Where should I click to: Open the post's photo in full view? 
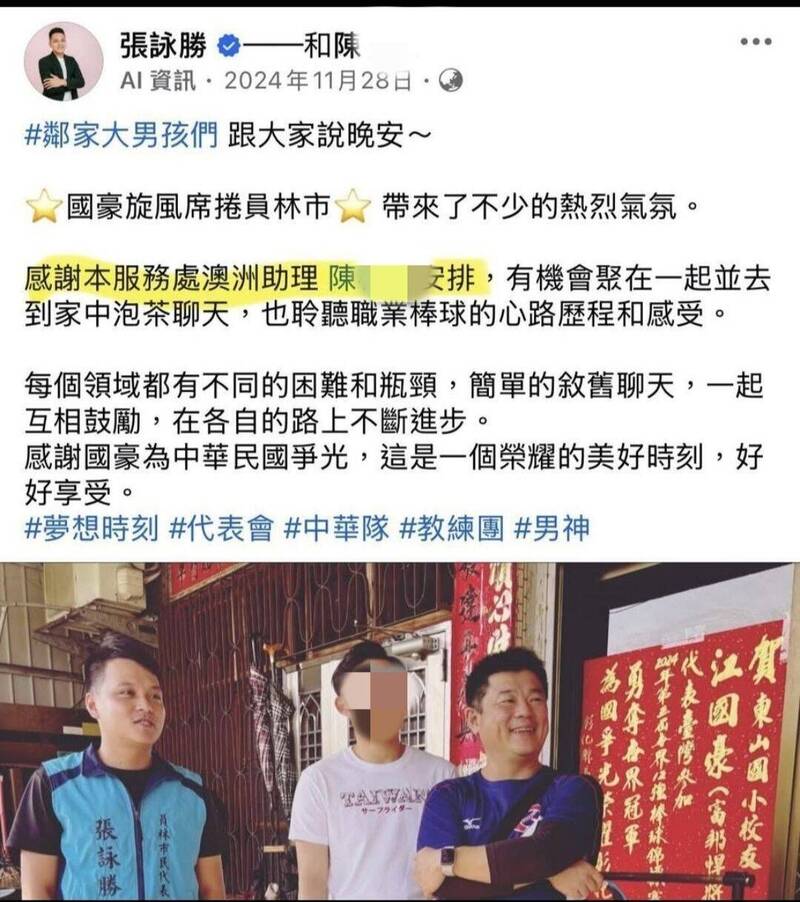(400, 732)
